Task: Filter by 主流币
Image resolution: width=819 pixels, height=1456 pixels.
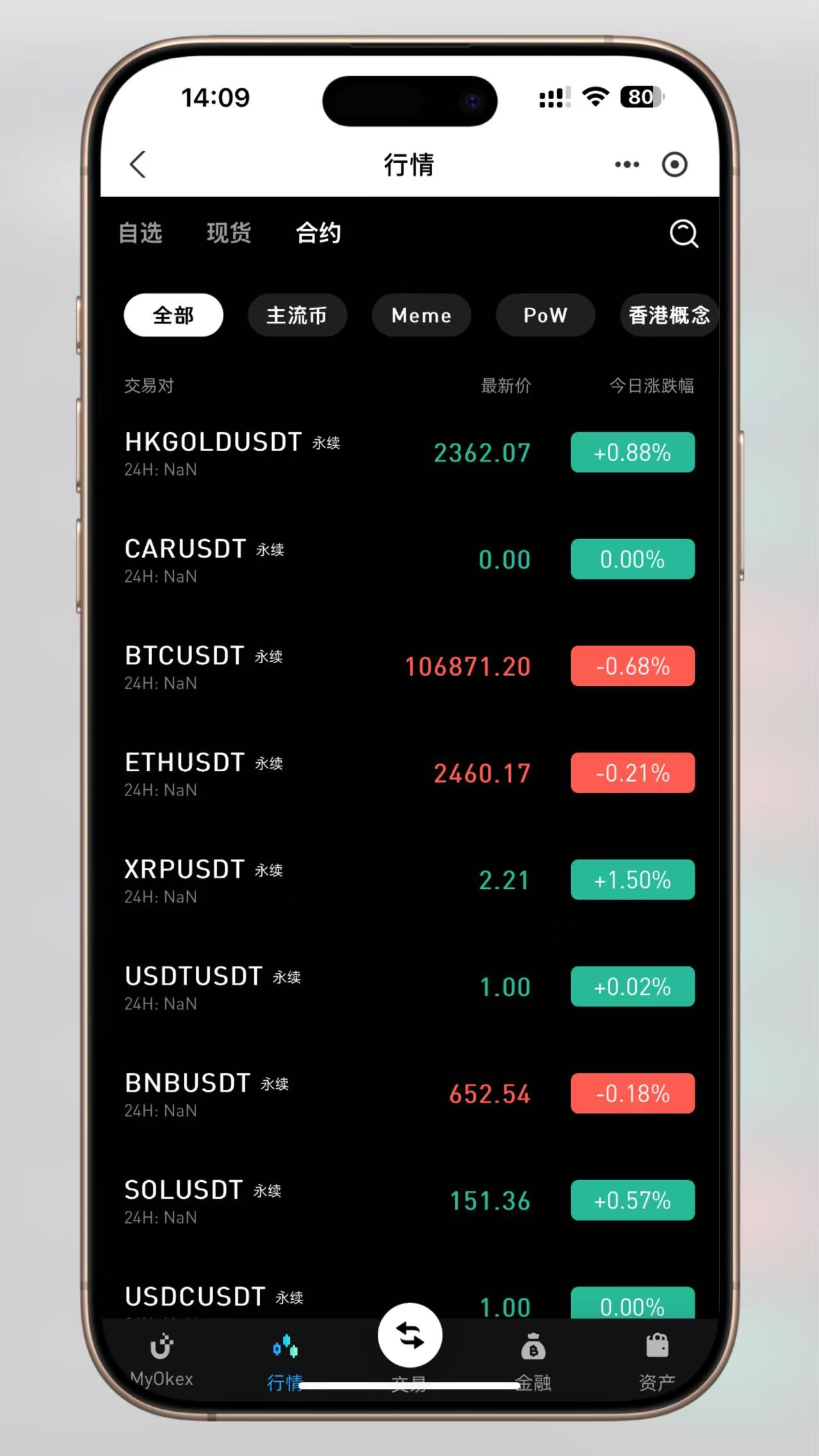Action: tap(297, 315)
